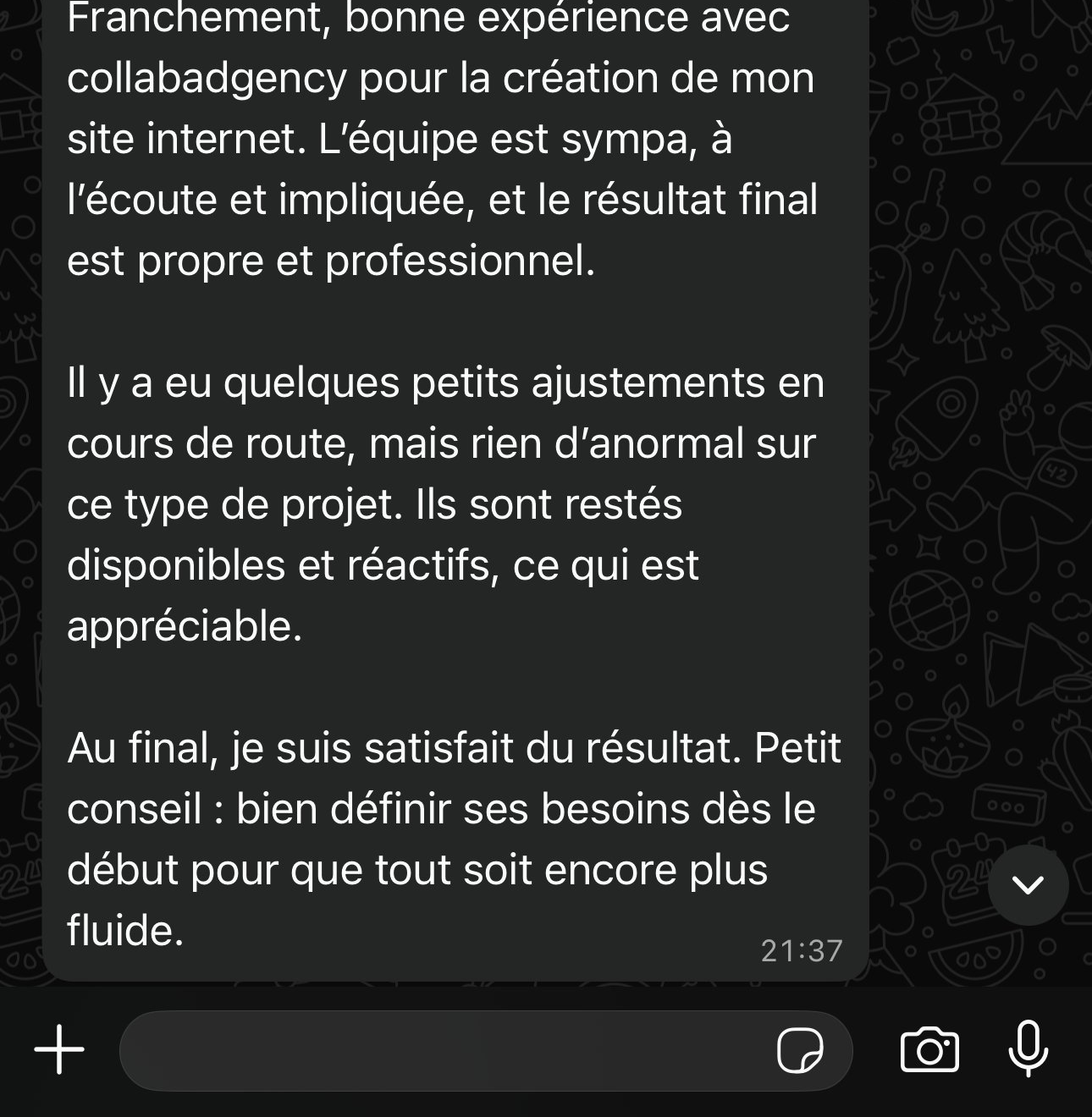The image size is (1092, 1117).
Task: Tap the microphone to record a voice note
Action: coord(1027,1050)
